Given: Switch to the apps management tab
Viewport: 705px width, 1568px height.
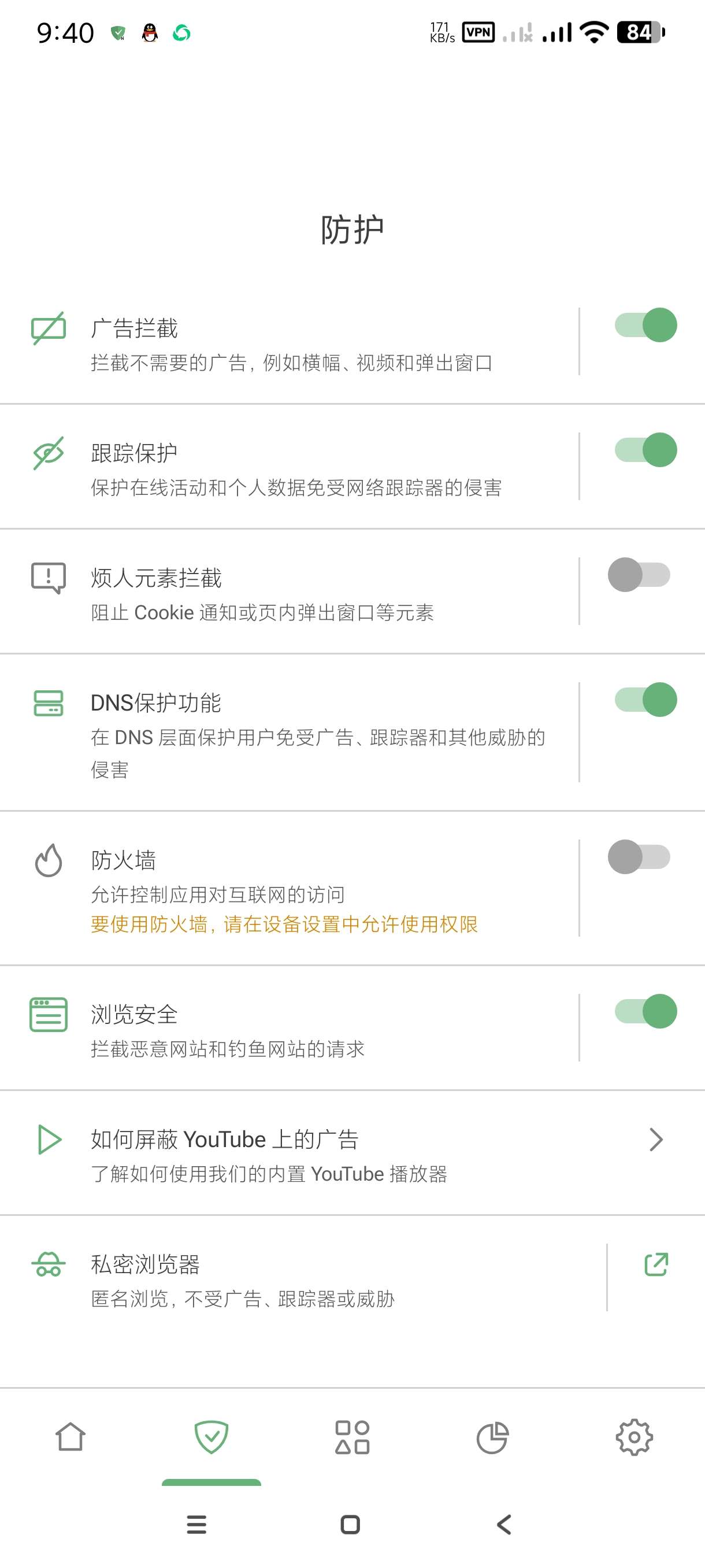Looking at the screenshot, I should pos(352,1438).
